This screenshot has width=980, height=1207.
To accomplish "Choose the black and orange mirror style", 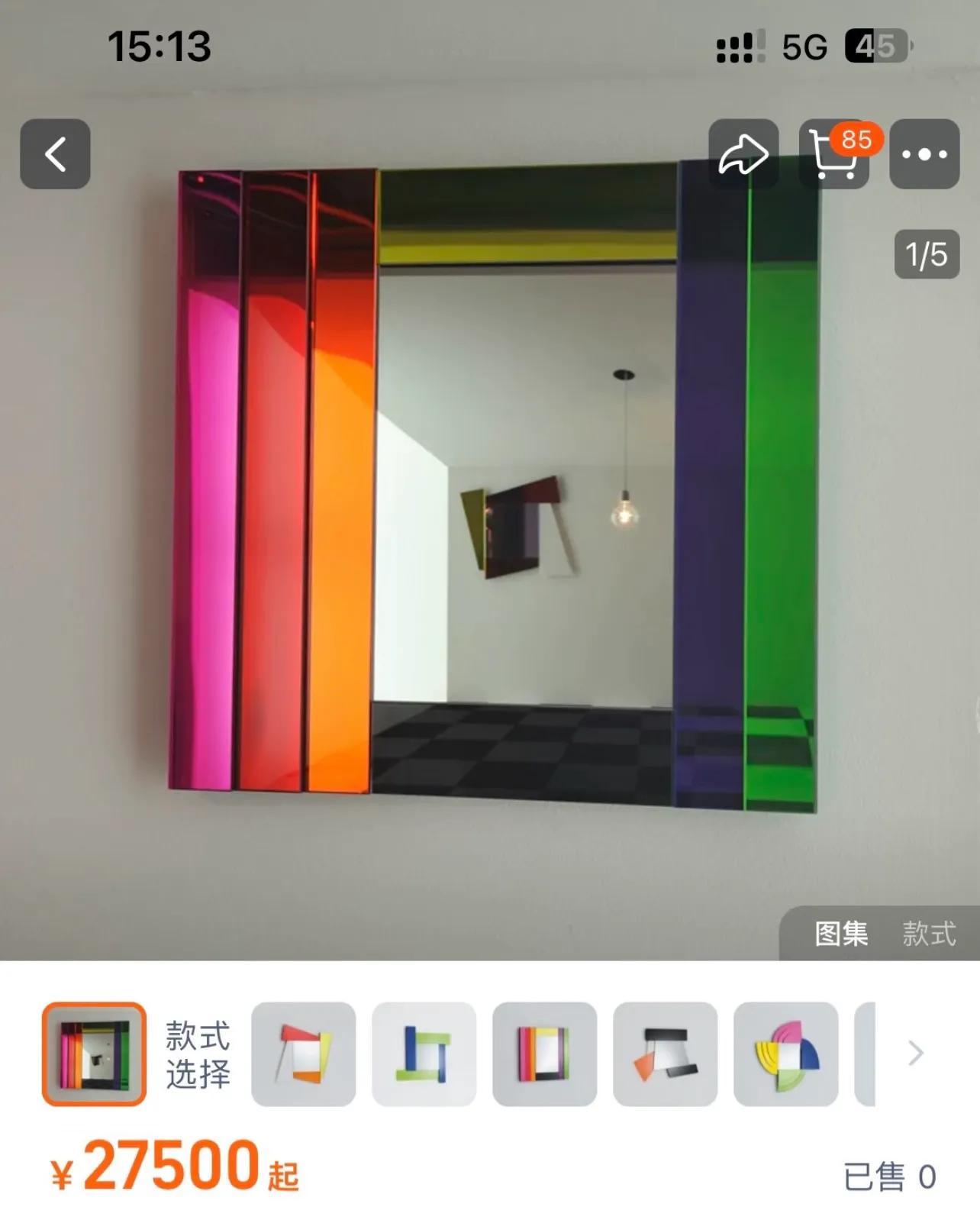I will pyautogui.click(x=665, y=1054).
